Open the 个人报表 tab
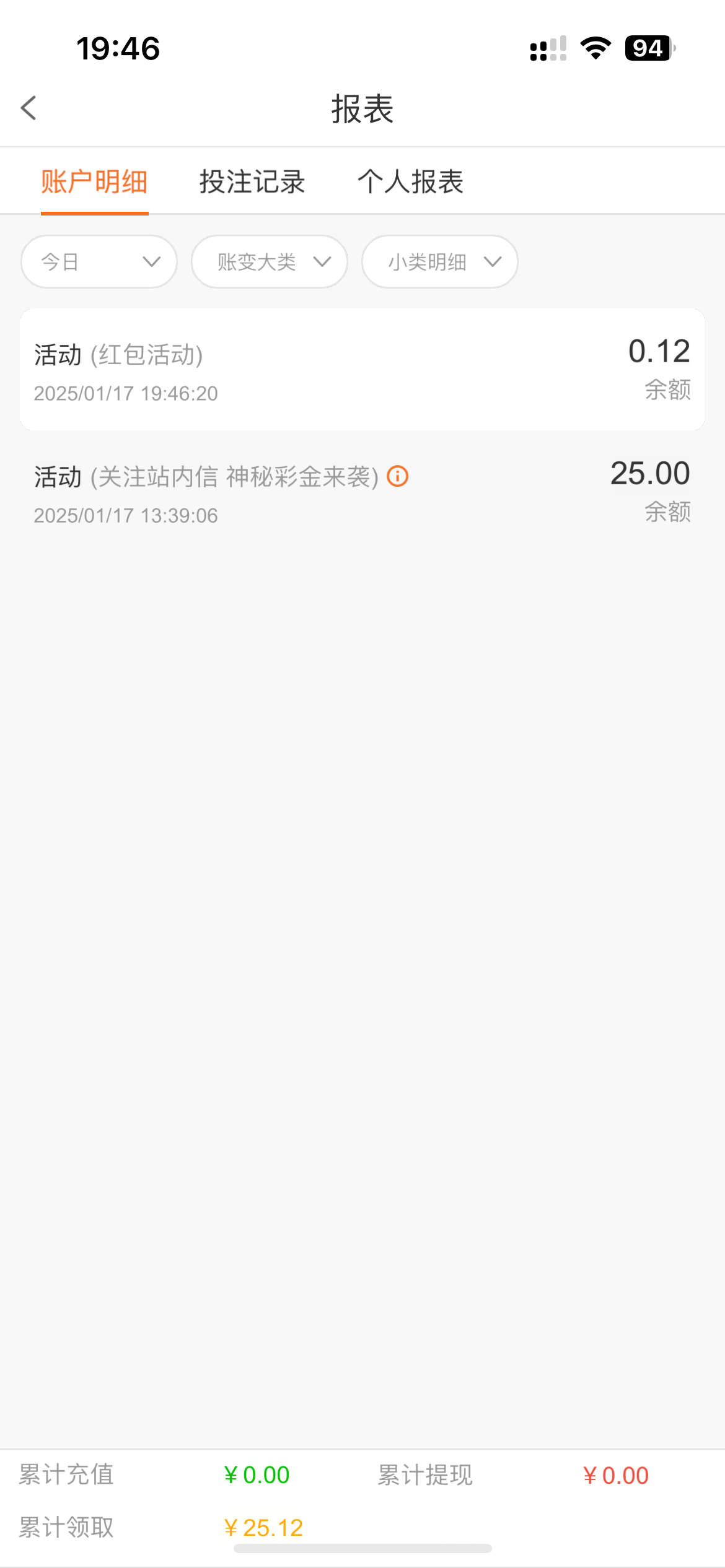Image resolution: width=725 pixels, height=1568 pixels. click(410, 182)
